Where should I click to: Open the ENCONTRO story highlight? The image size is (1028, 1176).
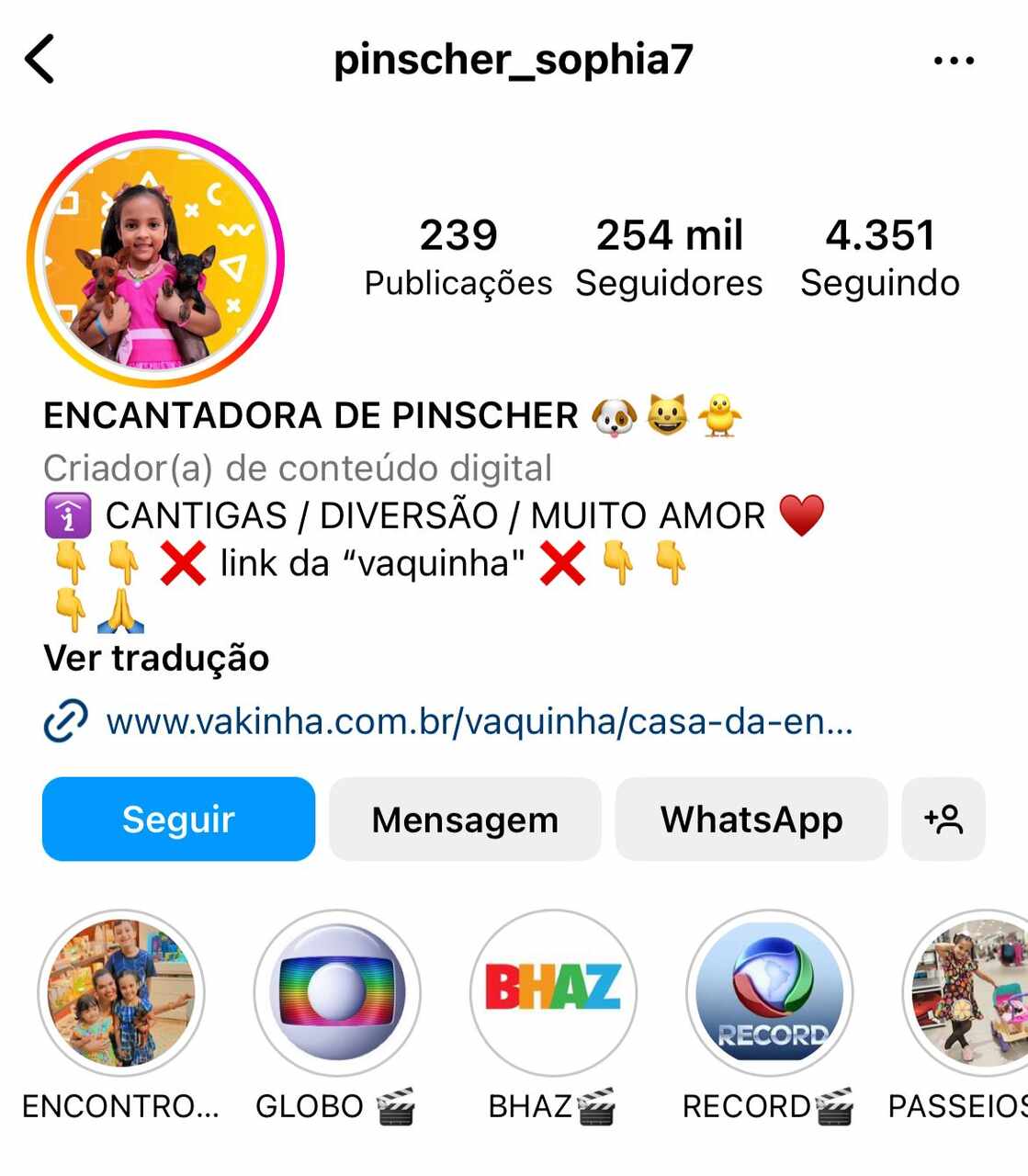(121, 993)
